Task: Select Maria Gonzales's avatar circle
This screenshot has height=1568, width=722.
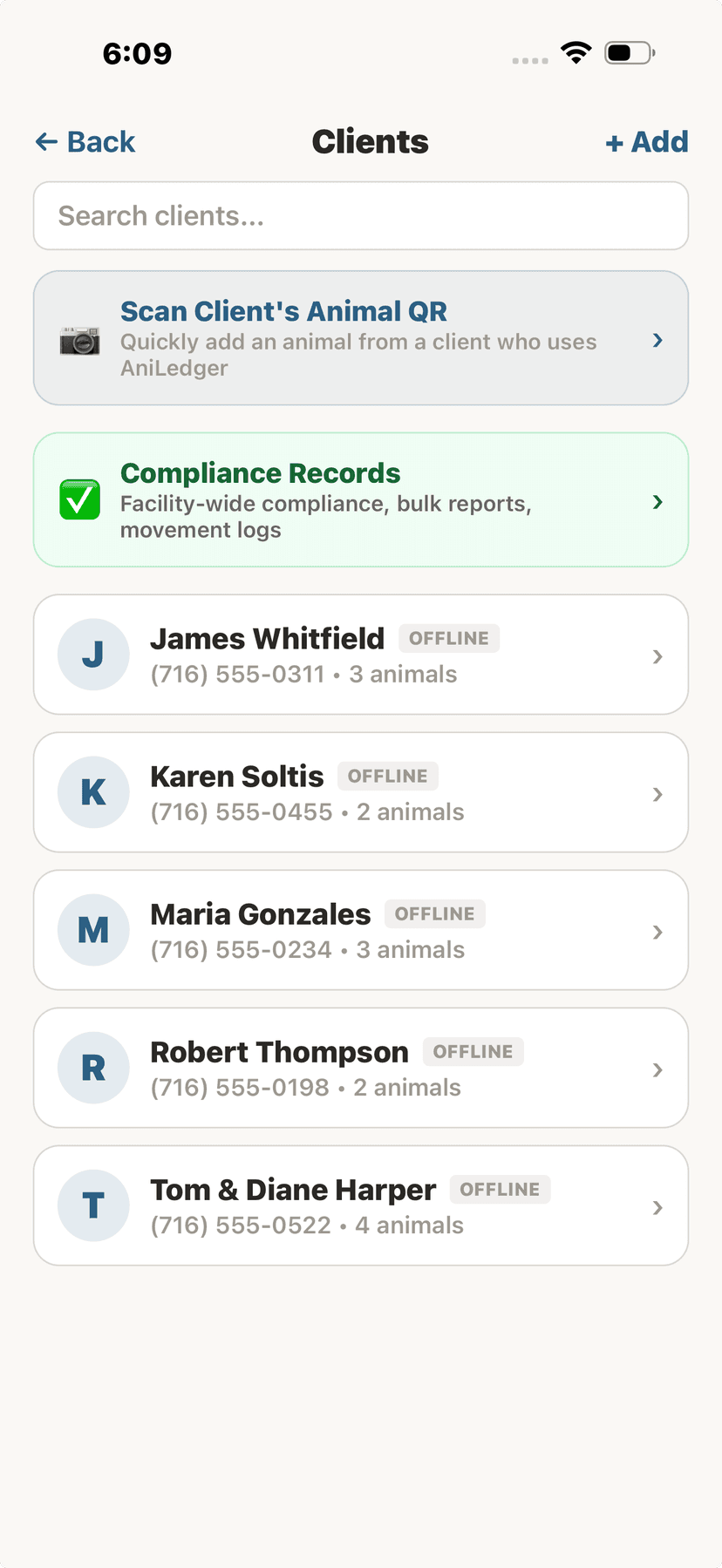Action: 93,930
